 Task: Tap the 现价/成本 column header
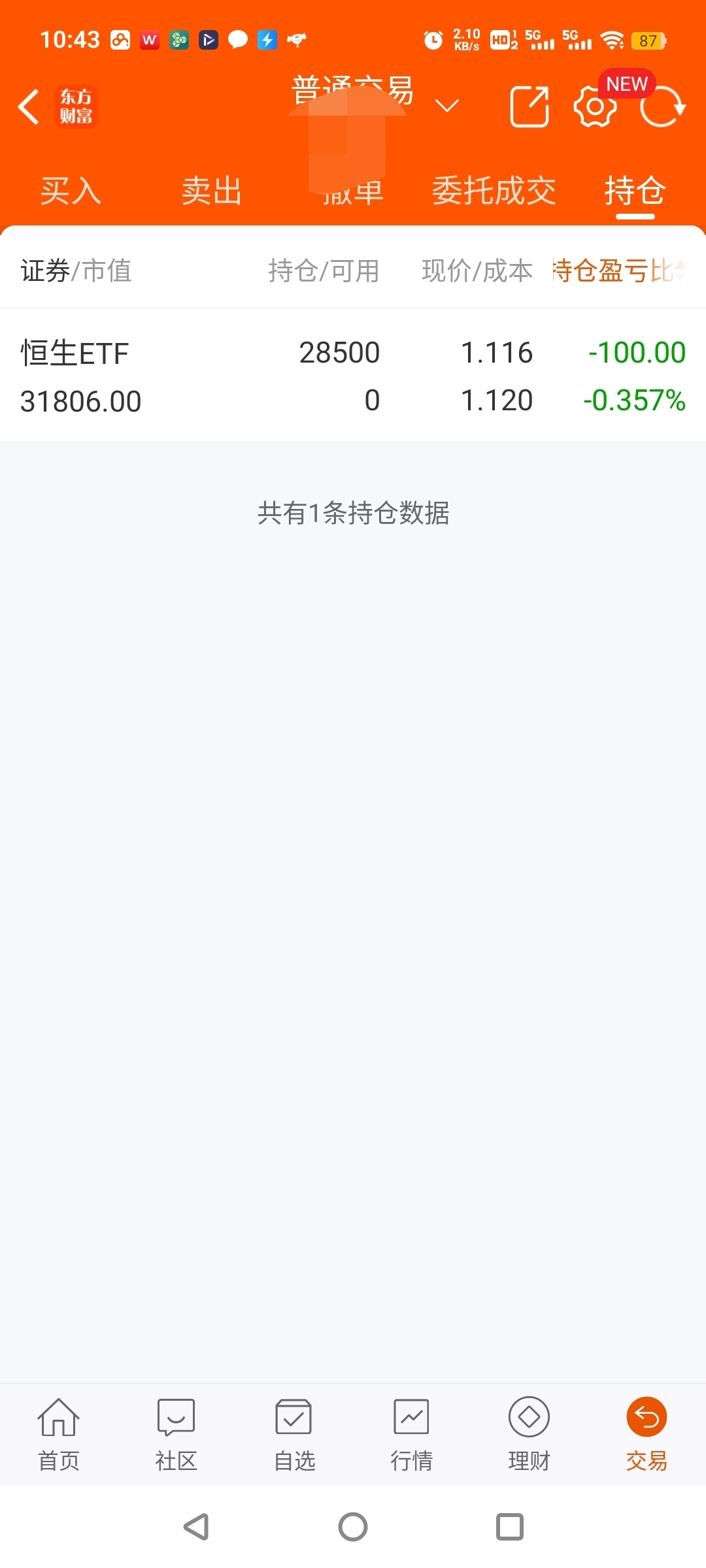(476, 269)
